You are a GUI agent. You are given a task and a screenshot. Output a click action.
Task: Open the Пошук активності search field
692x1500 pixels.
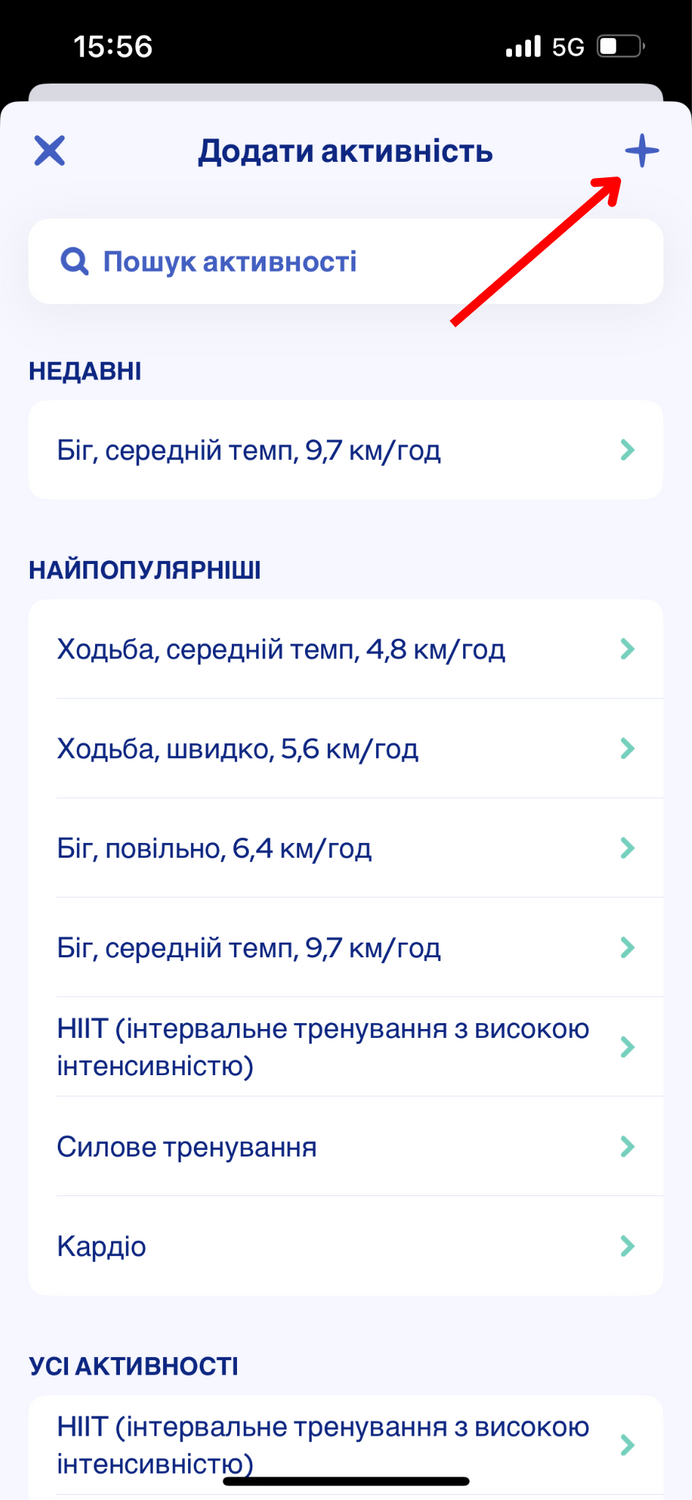(x=346, y=262)
